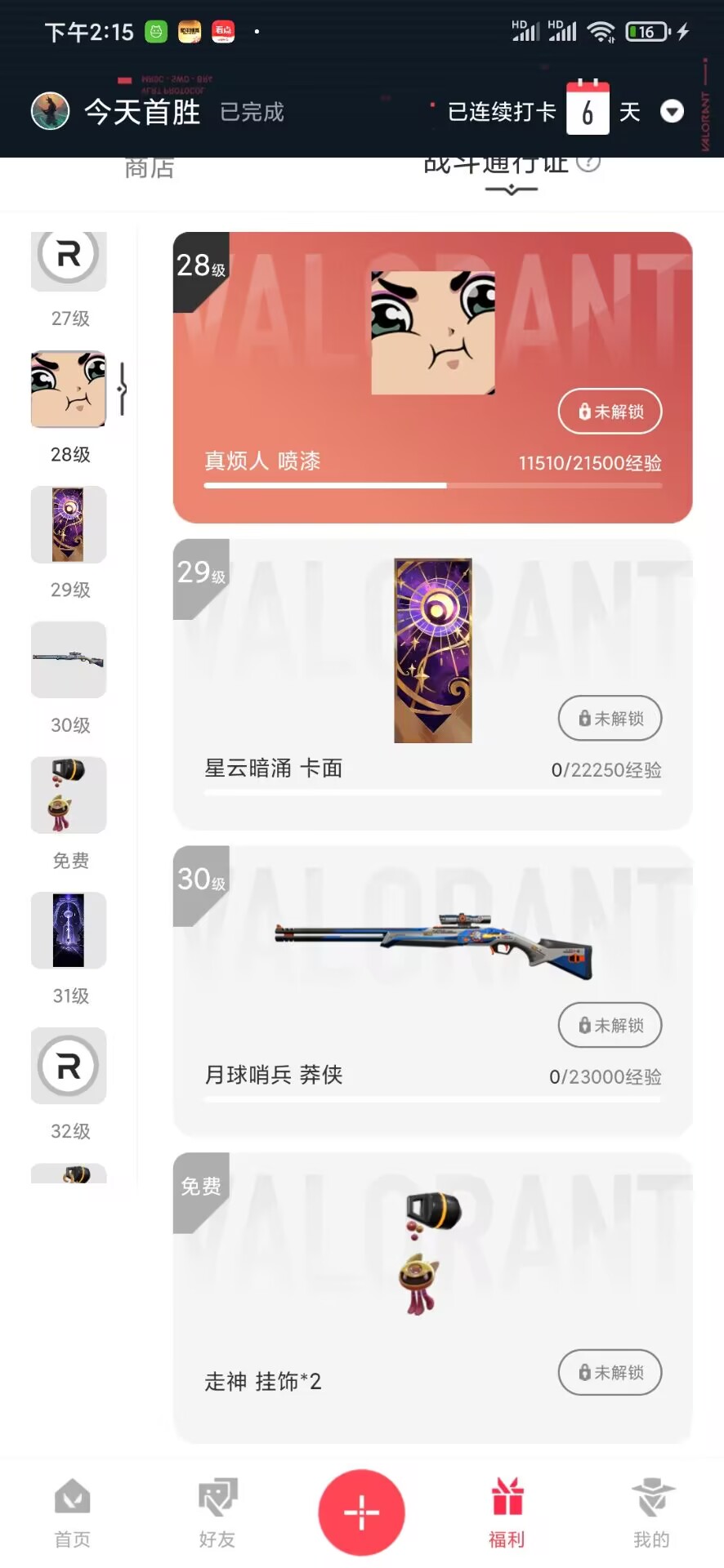Tap 未解锁 on 月球哨兵 莽侠 card
724x1568 pixels.
[x=610, y=1025]
